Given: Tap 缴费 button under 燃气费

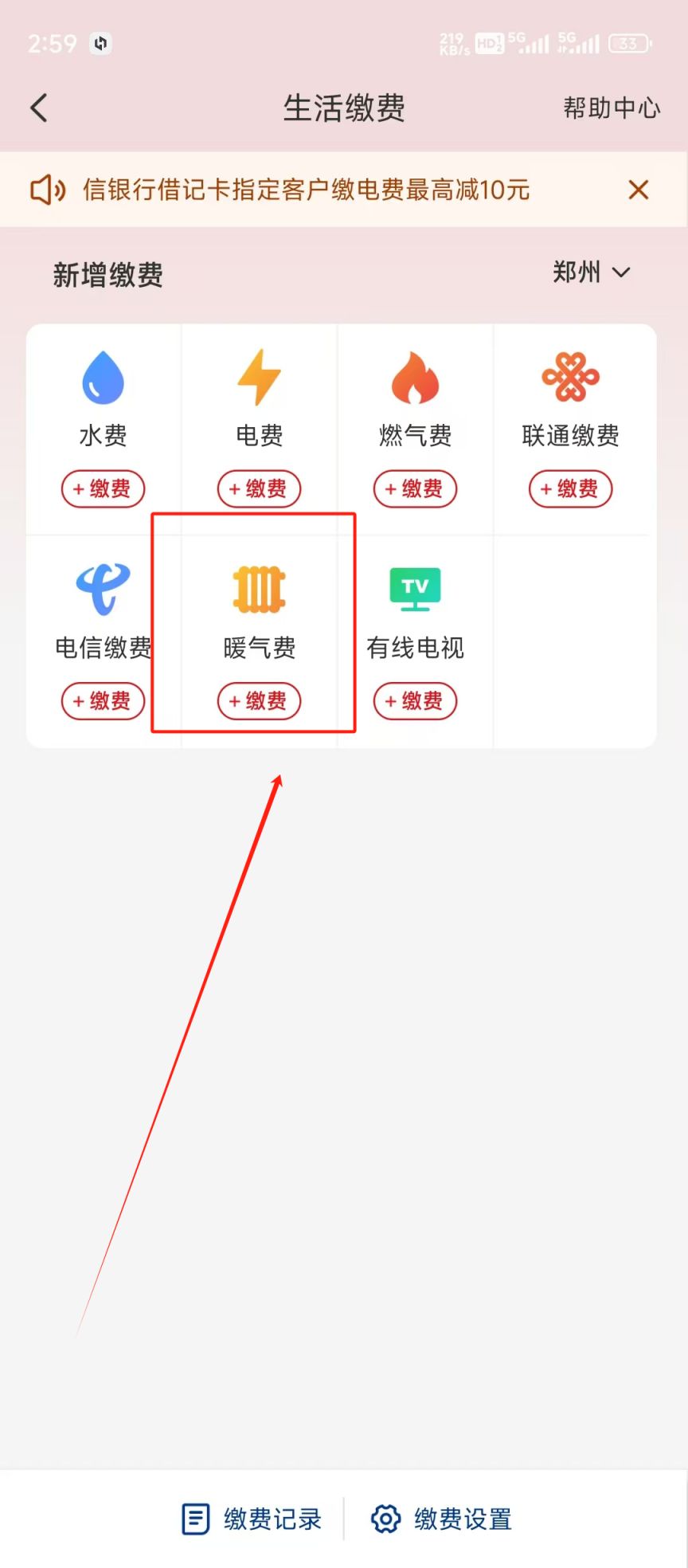Looking at the screenshot, I should 415,488.
